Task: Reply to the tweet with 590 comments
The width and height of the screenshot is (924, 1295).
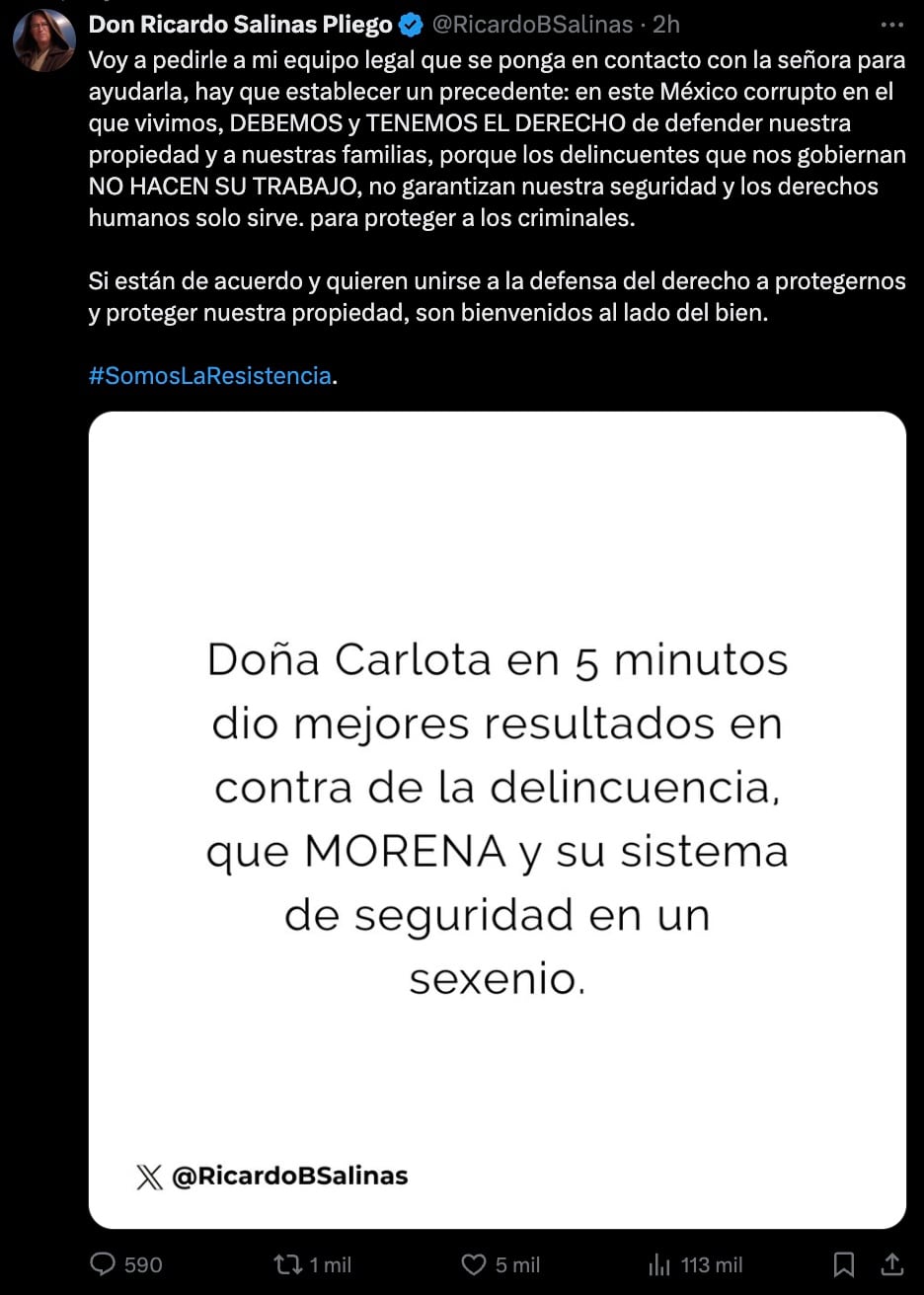Action: [x=104, y=1264]
